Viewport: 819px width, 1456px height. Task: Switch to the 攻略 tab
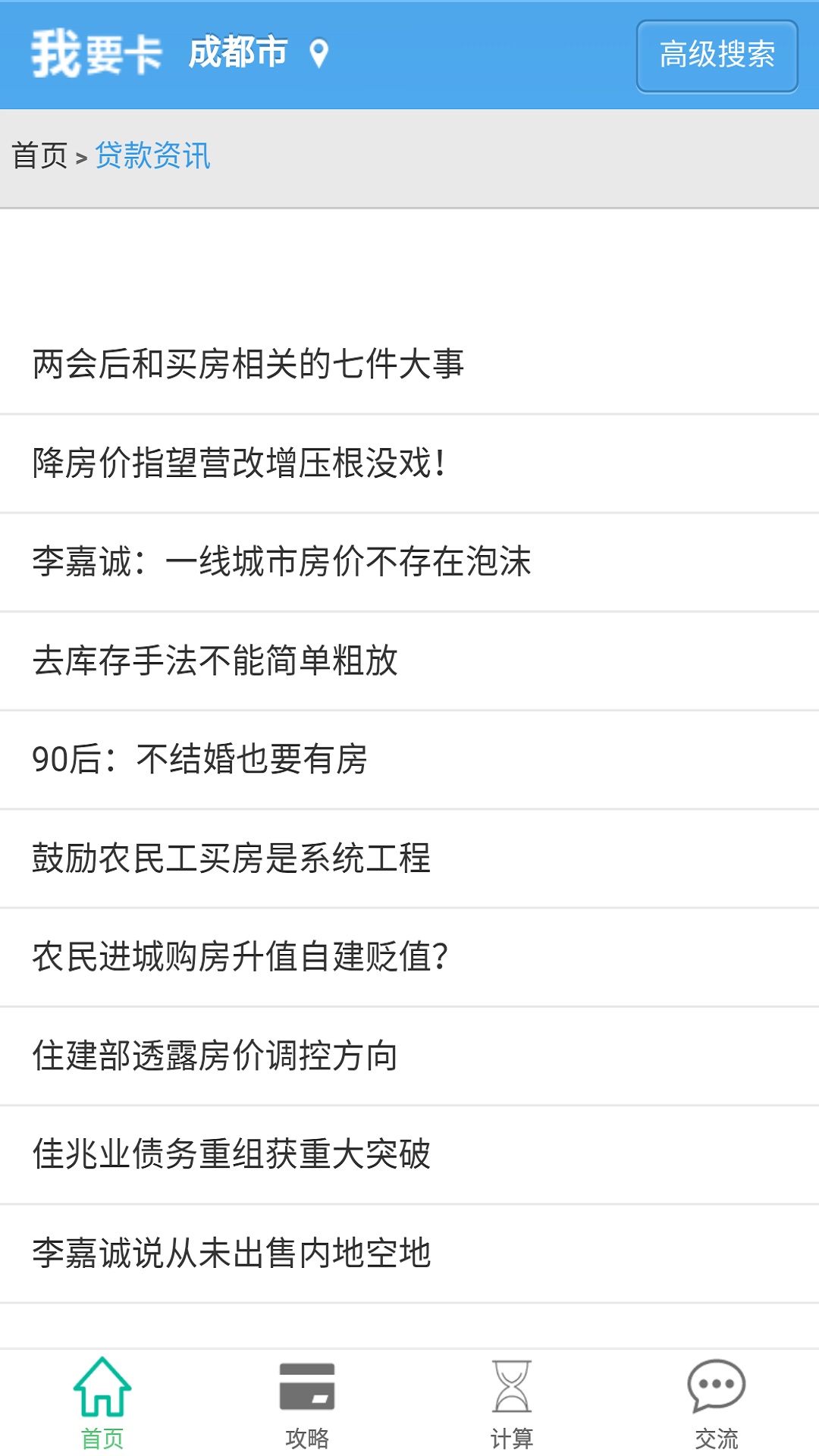pos(307,1403)
